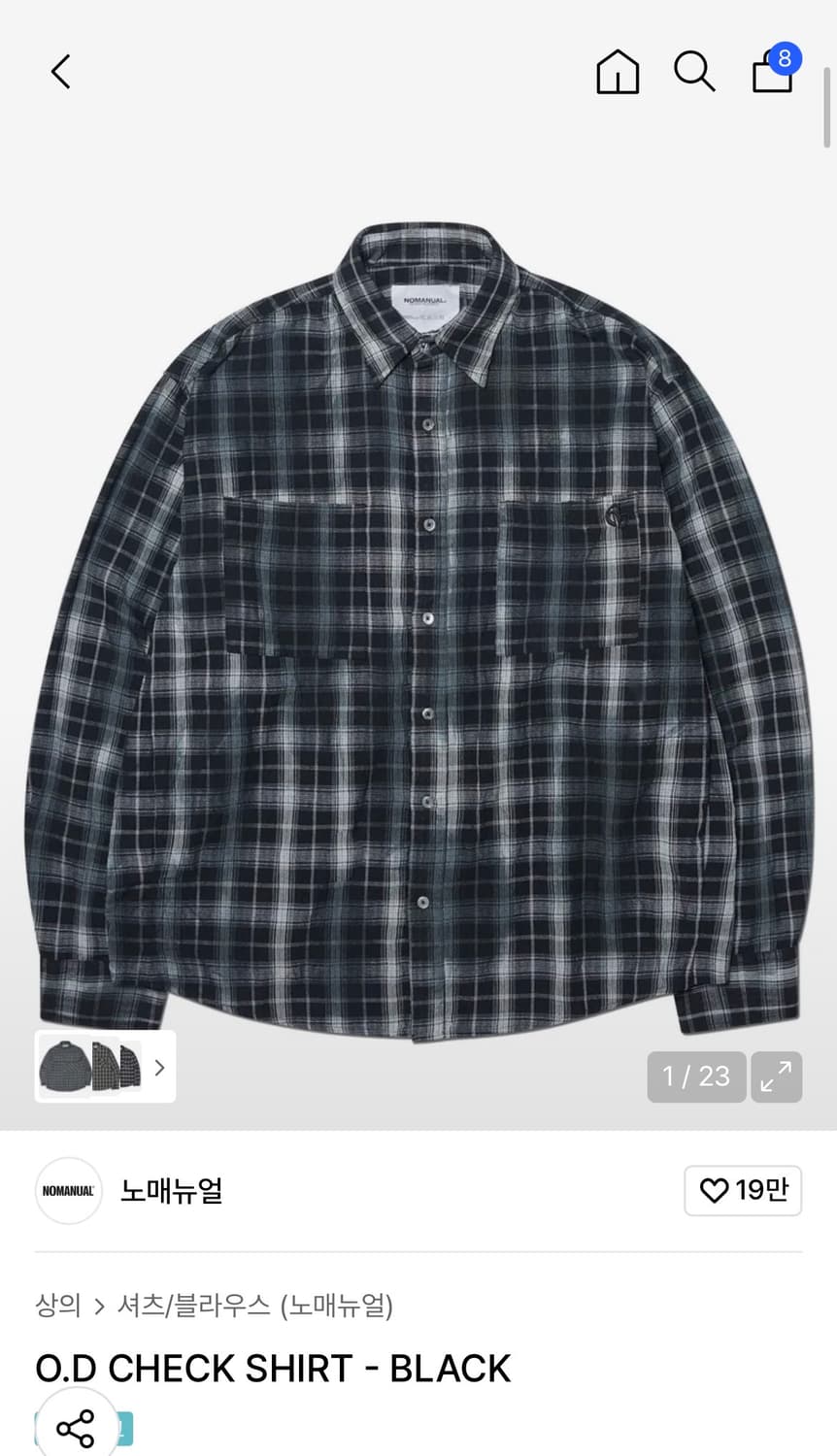This screenshot has width=837, height=1456.
Task: Click the 노매뉴얼 brand name text
Action: click(x=171, y=1191)
